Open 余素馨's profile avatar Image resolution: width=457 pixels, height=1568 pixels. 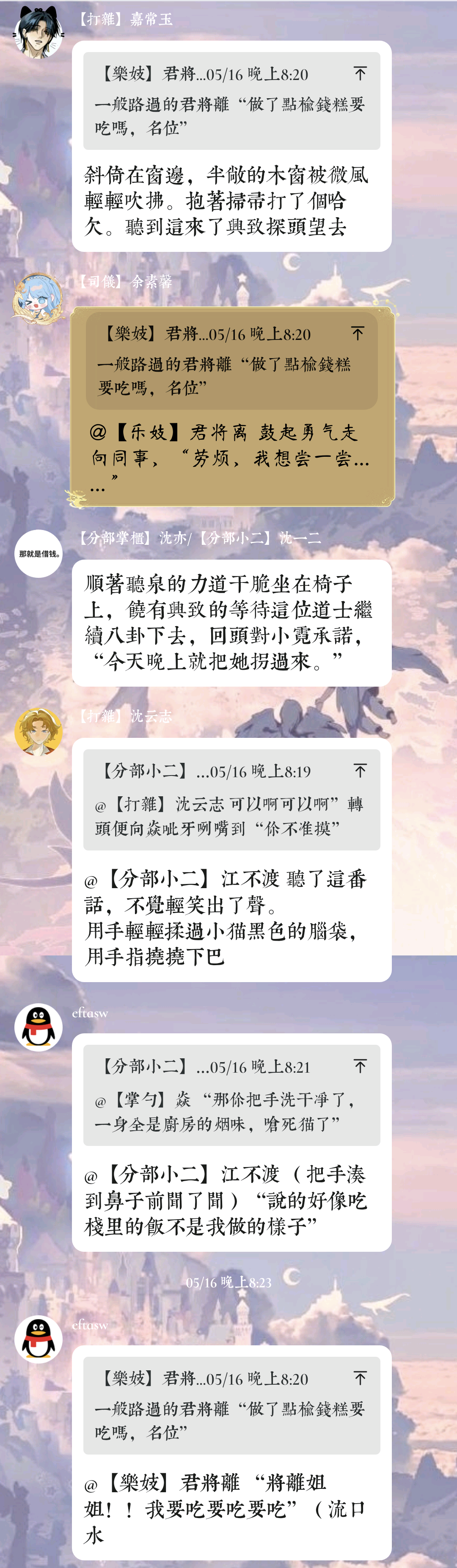(39, 298)
